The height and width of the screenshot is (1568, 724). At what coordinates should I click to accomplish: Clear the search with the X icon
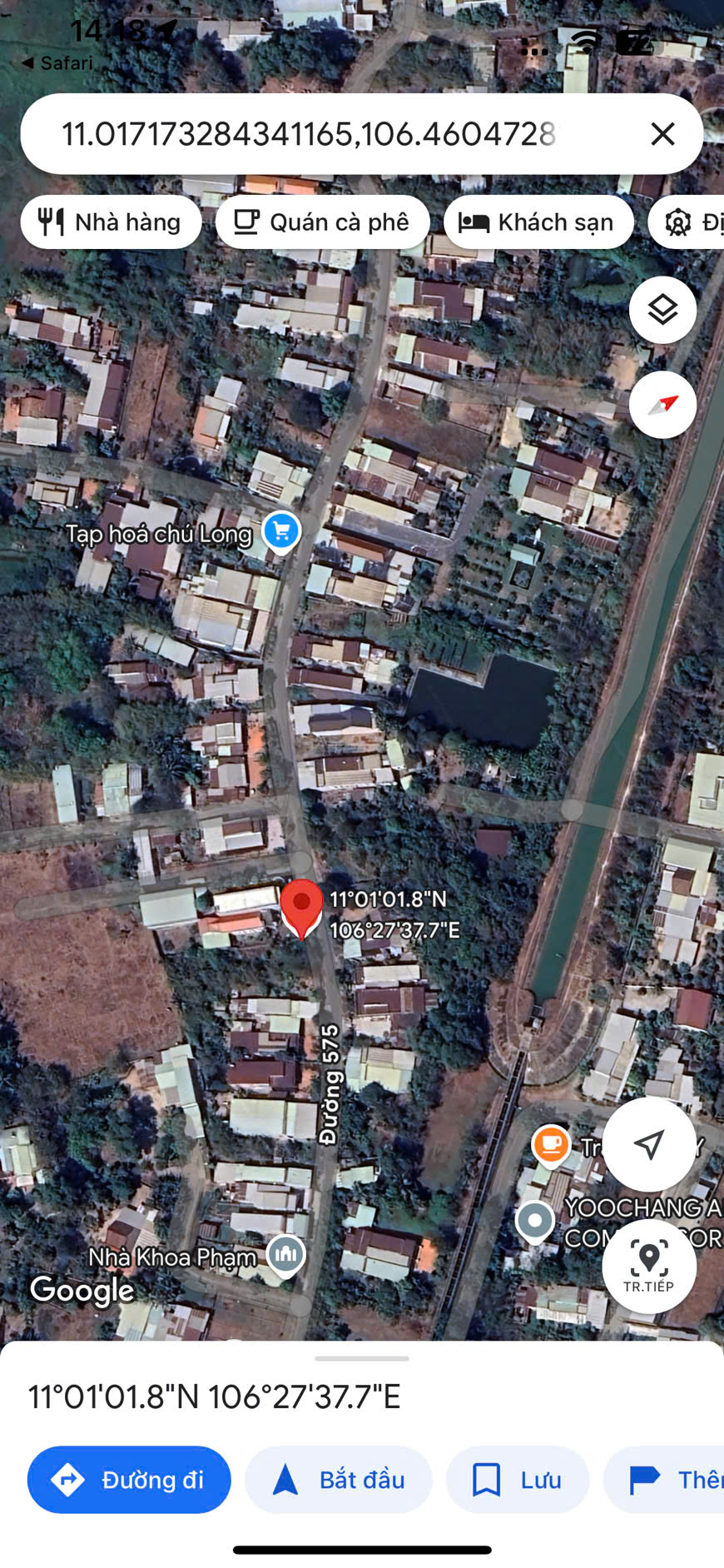point(662,134)
